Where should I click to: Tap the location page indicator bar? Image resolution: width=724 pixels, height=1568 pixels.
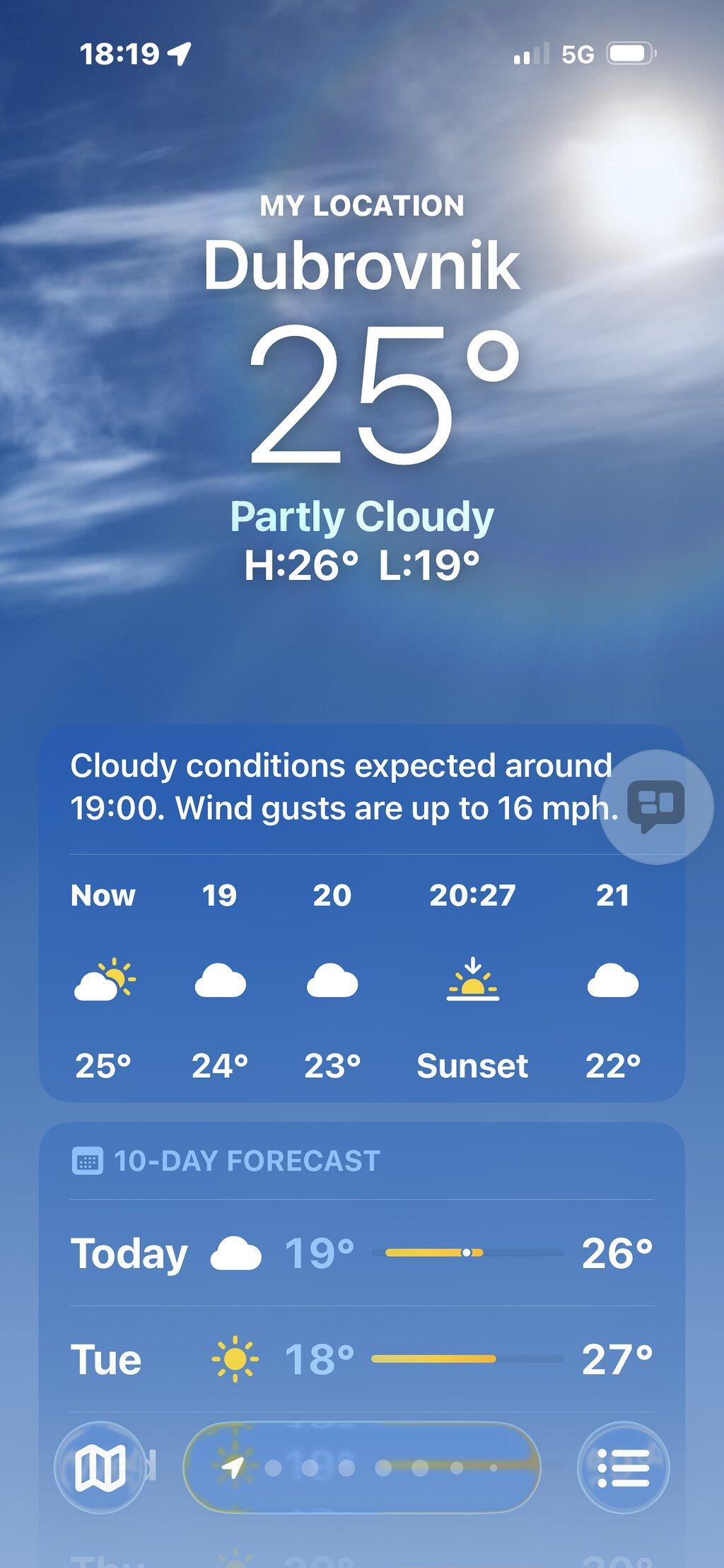(x=361, y=1468)
